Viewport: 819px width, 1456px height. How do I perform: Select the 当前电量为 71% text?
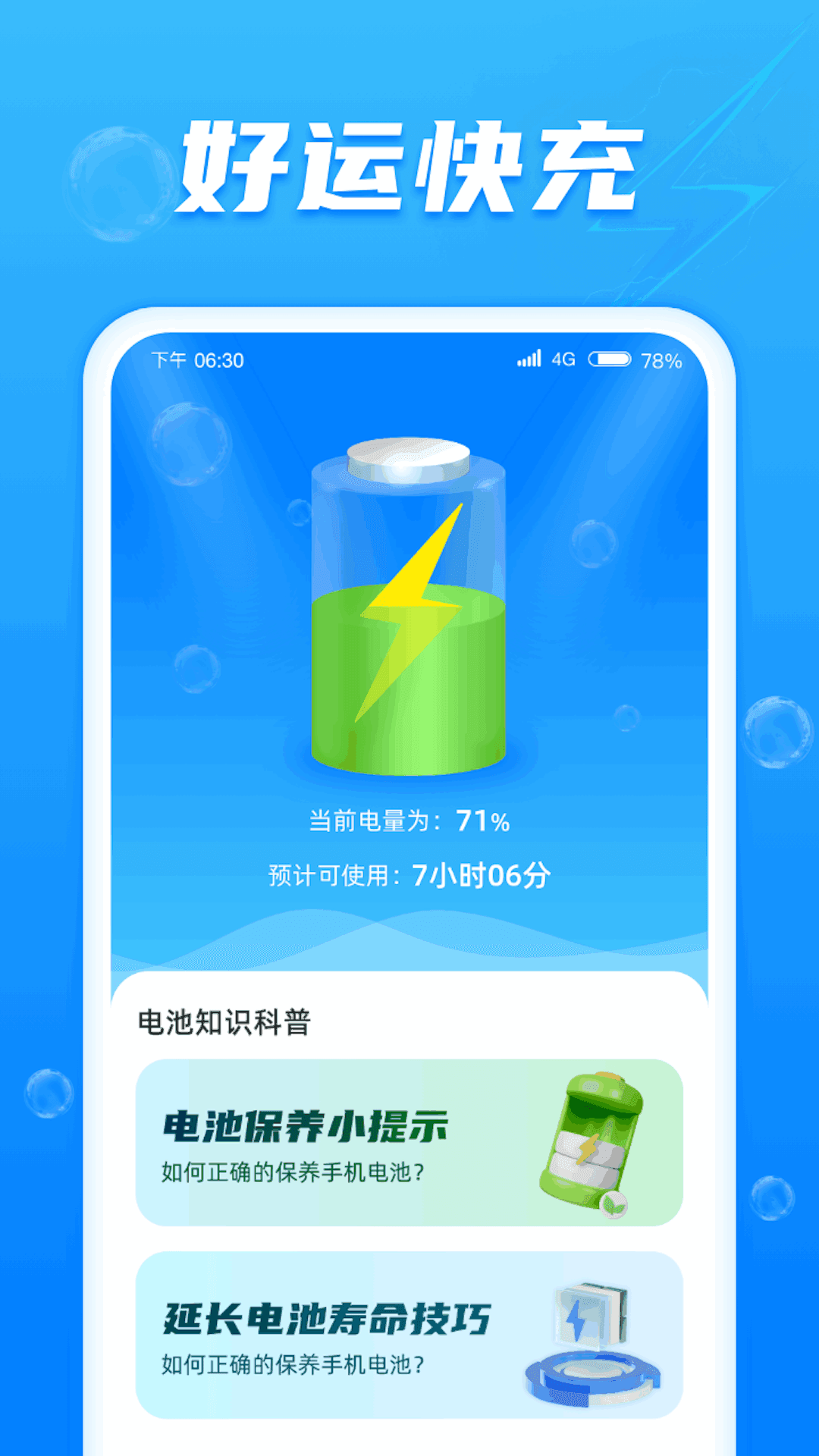409,819
